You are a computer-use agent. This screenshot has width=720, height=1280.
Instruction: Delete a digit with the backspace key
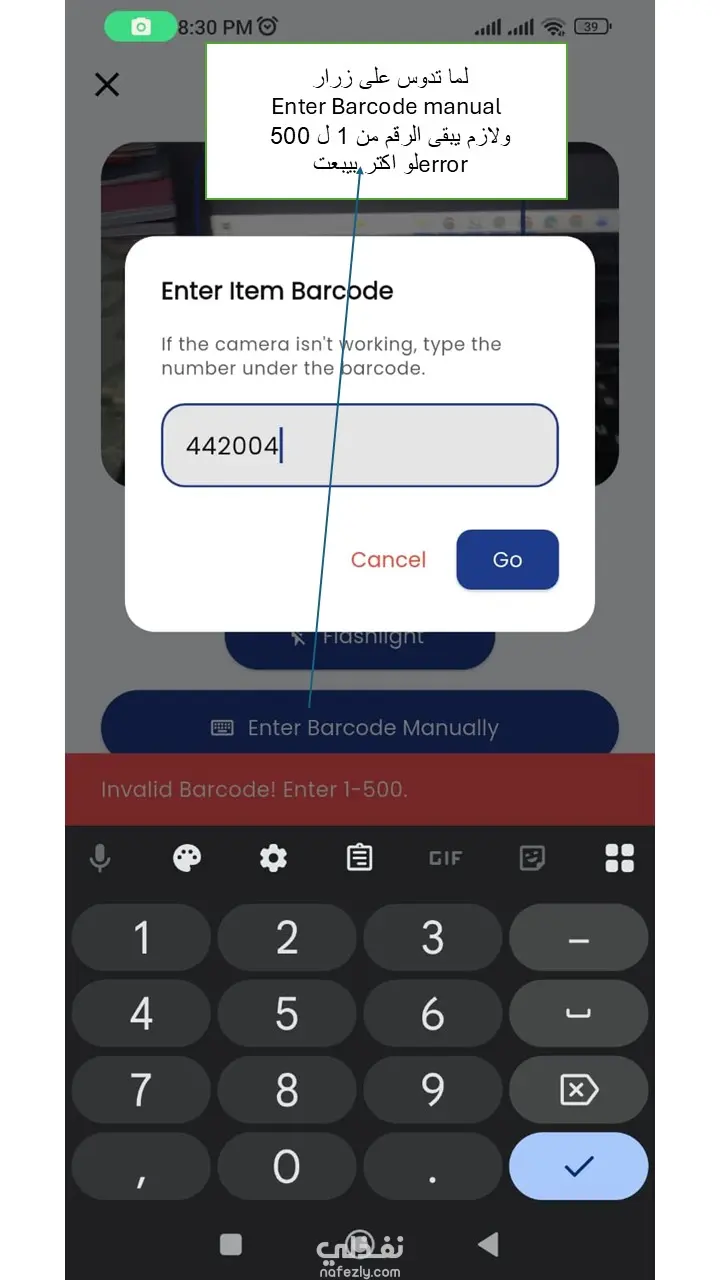[x=578, y=1089]
